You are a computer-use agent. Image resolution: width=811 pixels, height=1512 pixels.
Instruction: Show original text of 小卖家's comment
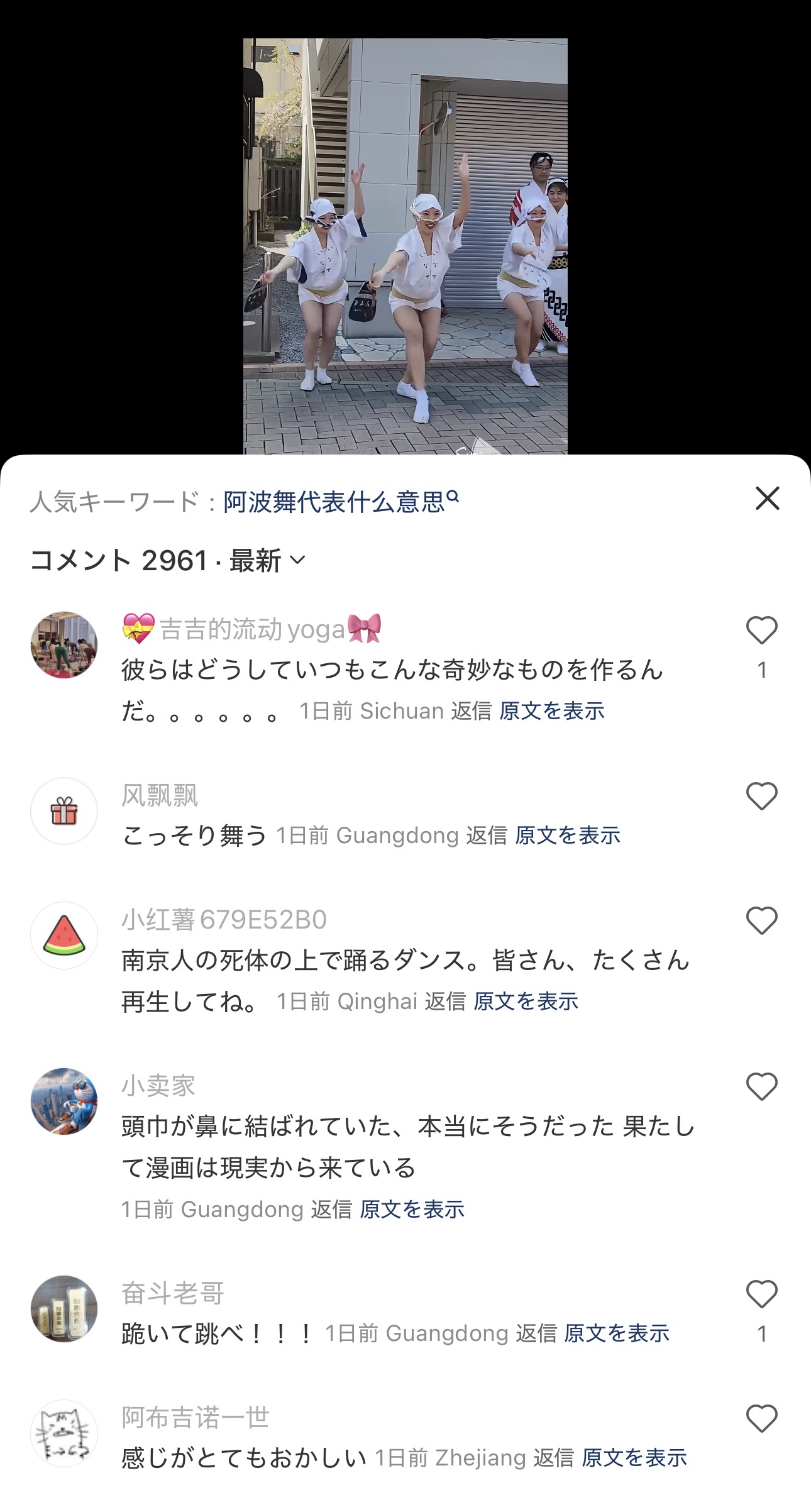pyautogui.click(x=412, y=1209)
